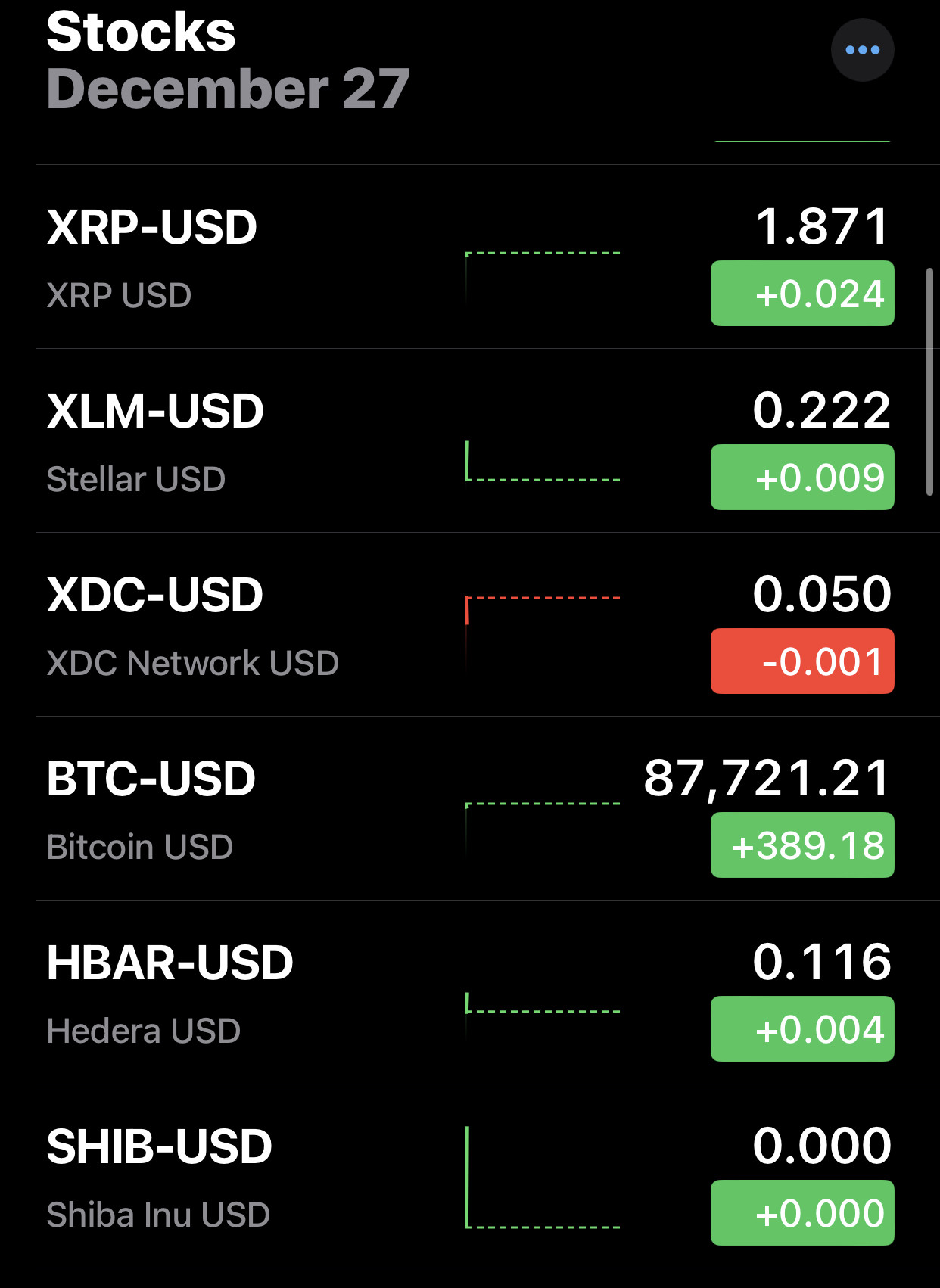
Task: Open the XRP-USD stock details
Action: [227, 256]
